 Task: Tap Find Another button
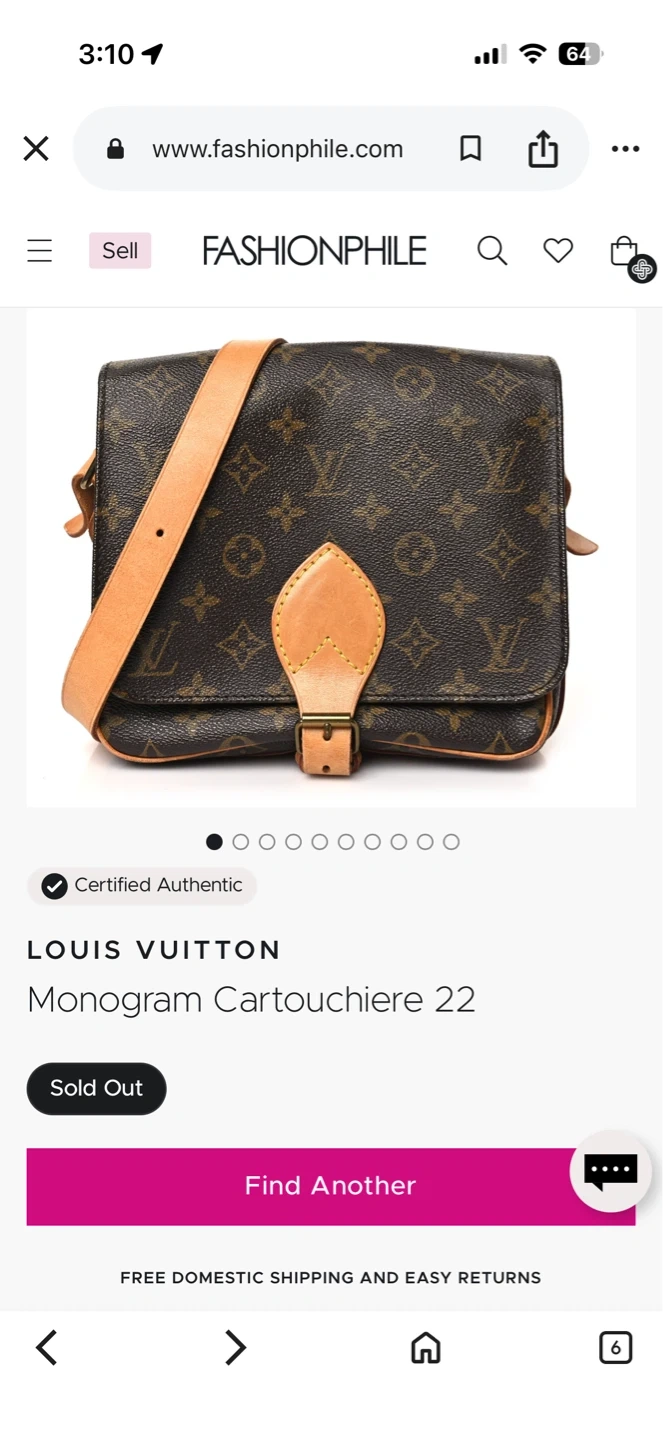click(x=331, y=1186)
